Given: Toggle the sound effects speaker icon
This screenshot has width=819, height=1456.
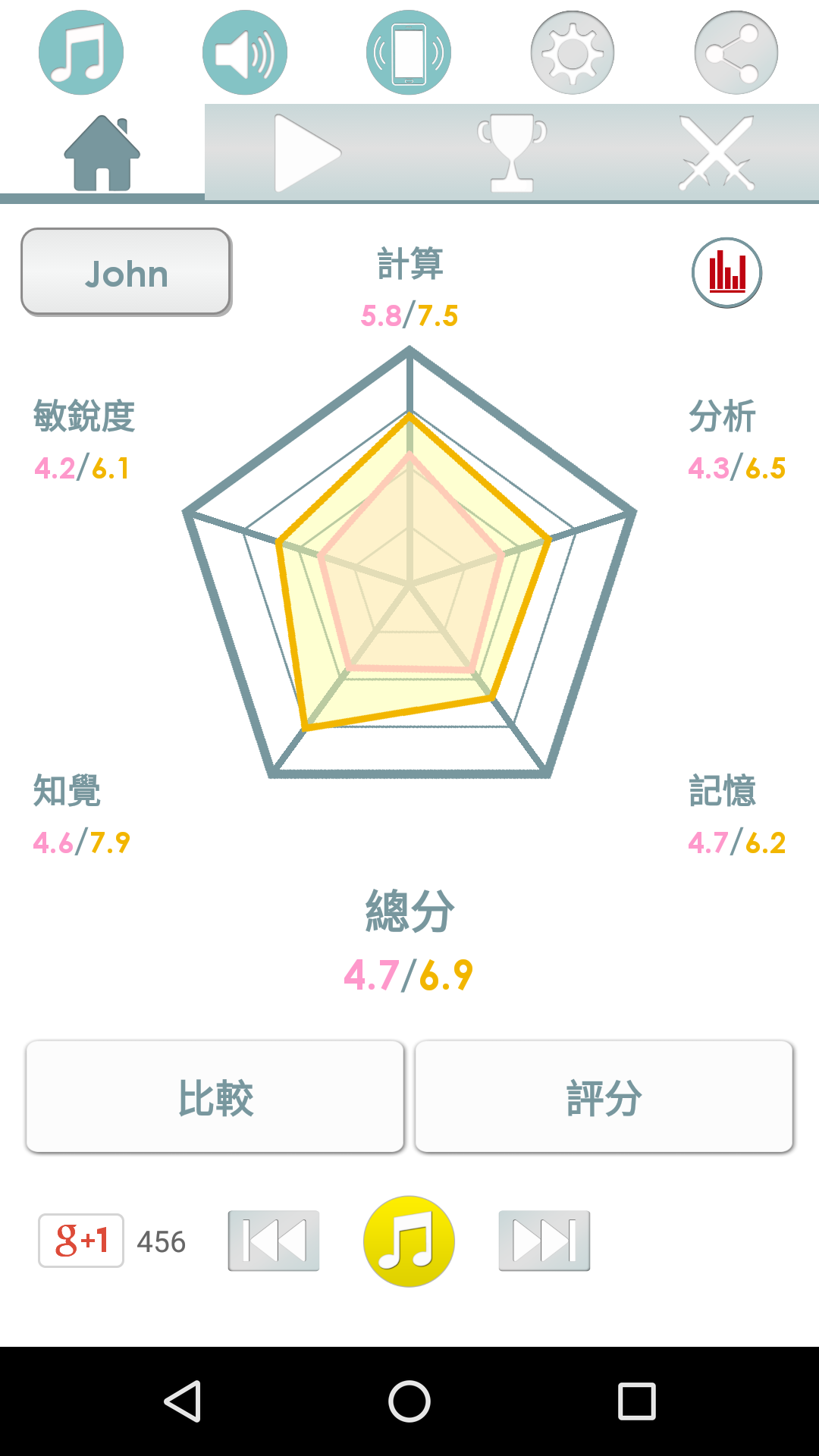Looking at the screenshot, I should (x=245, y=52).
